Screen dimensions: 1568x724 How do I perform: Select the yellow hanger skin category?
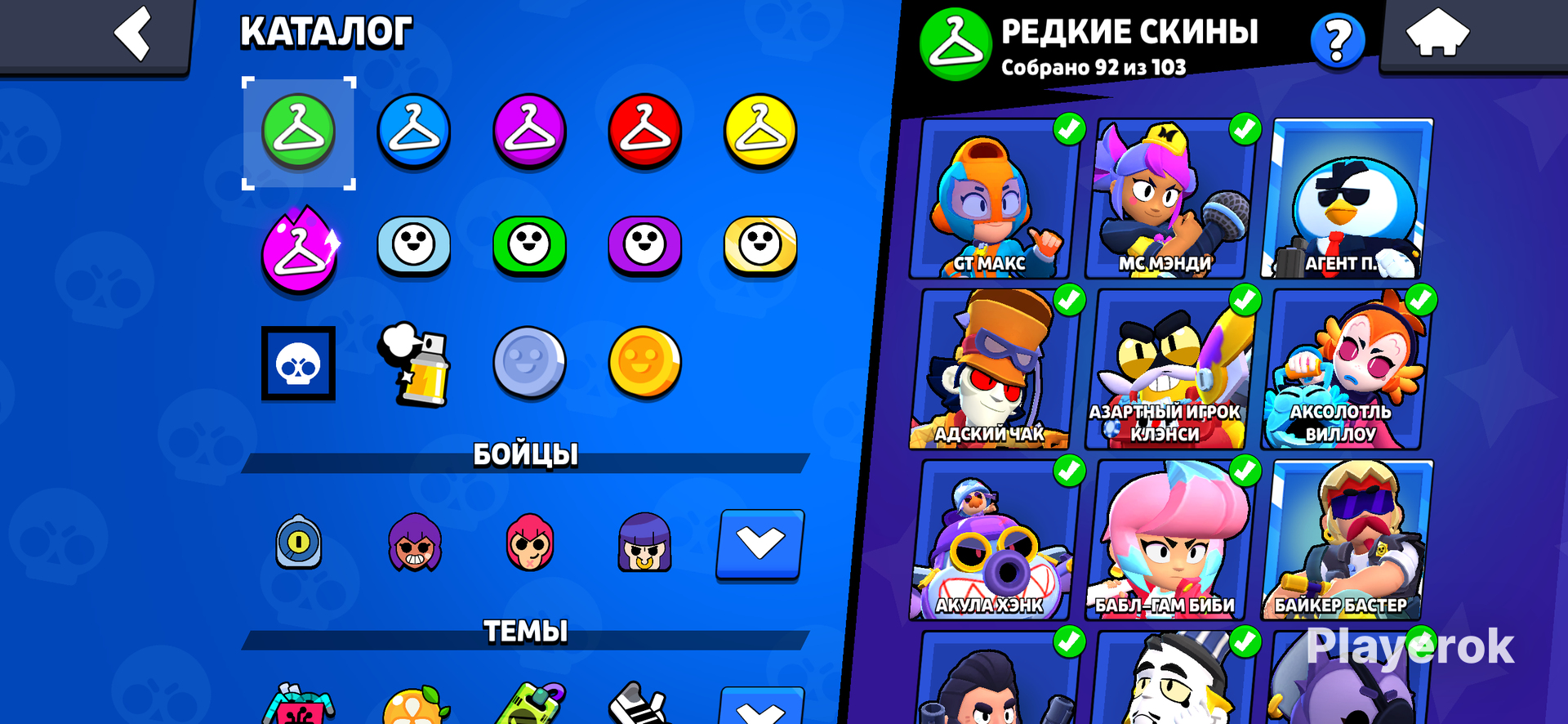click(x=761, y=132)
